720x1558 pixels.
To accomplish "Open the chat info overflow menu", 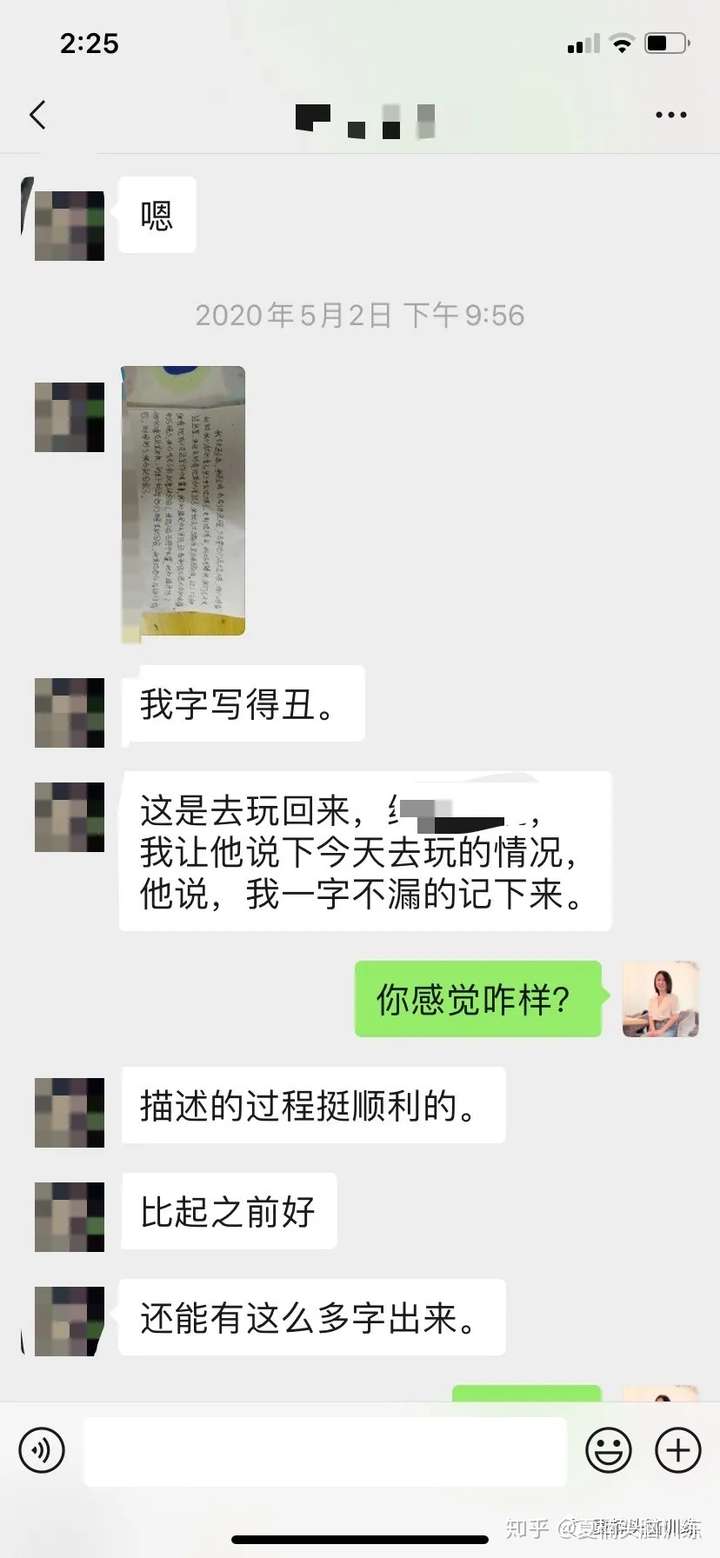I will click(671, 115).
